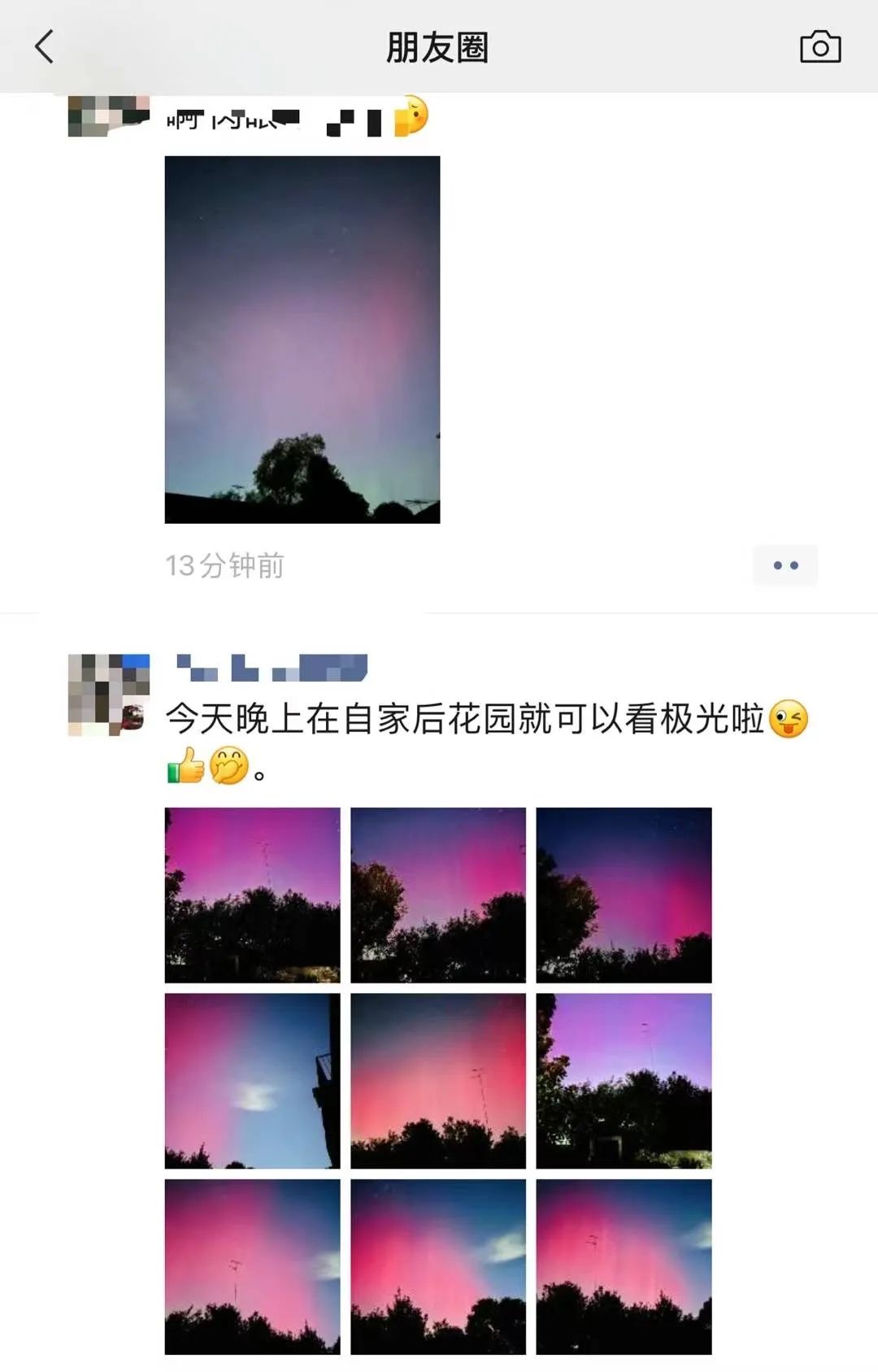Open the second poster's blue profile name
Viewport: 878px width, 1372px height.
tap(272, 668)
